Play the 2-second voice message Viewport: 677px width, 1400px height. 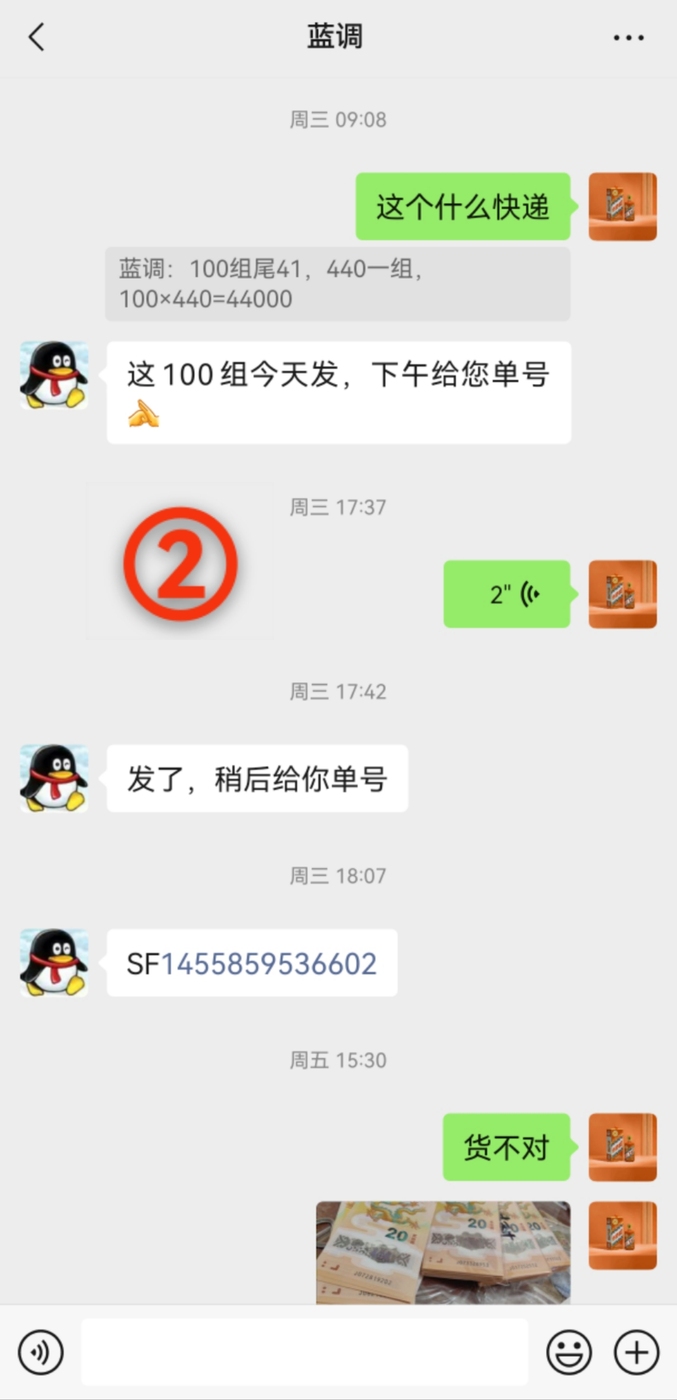point(507,594)
